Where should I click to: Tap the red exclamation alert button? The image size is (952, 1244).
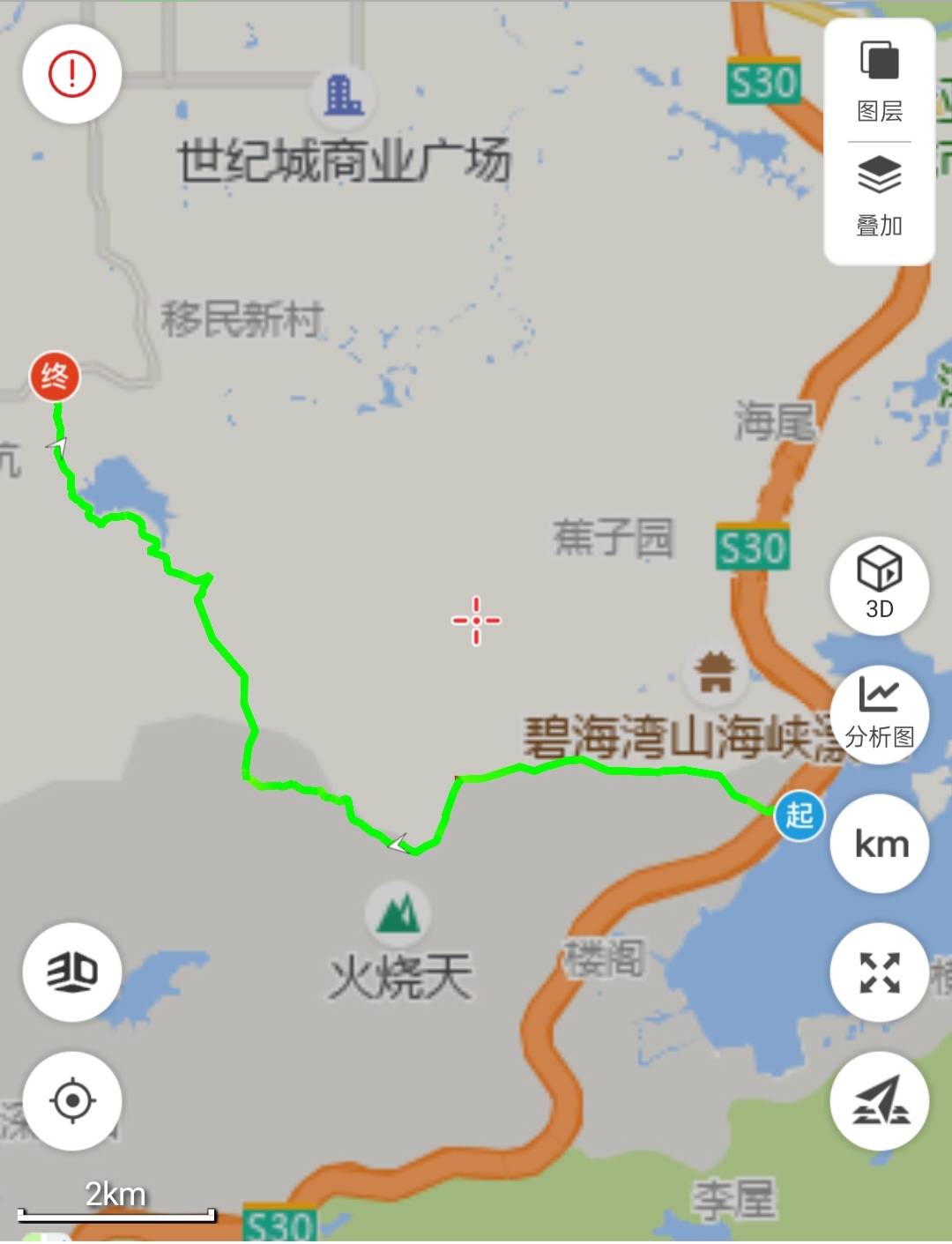tap(71, 73)
